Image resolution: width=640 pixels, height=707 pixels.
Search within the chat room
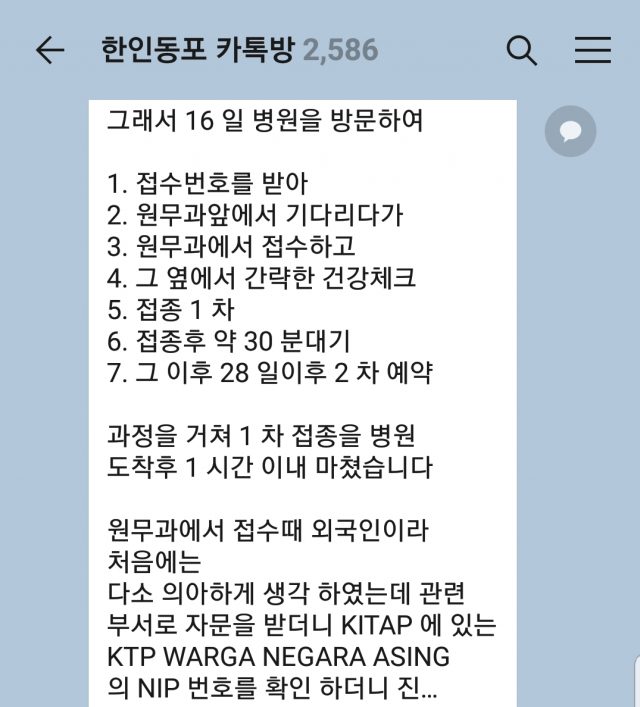(522, 50)
